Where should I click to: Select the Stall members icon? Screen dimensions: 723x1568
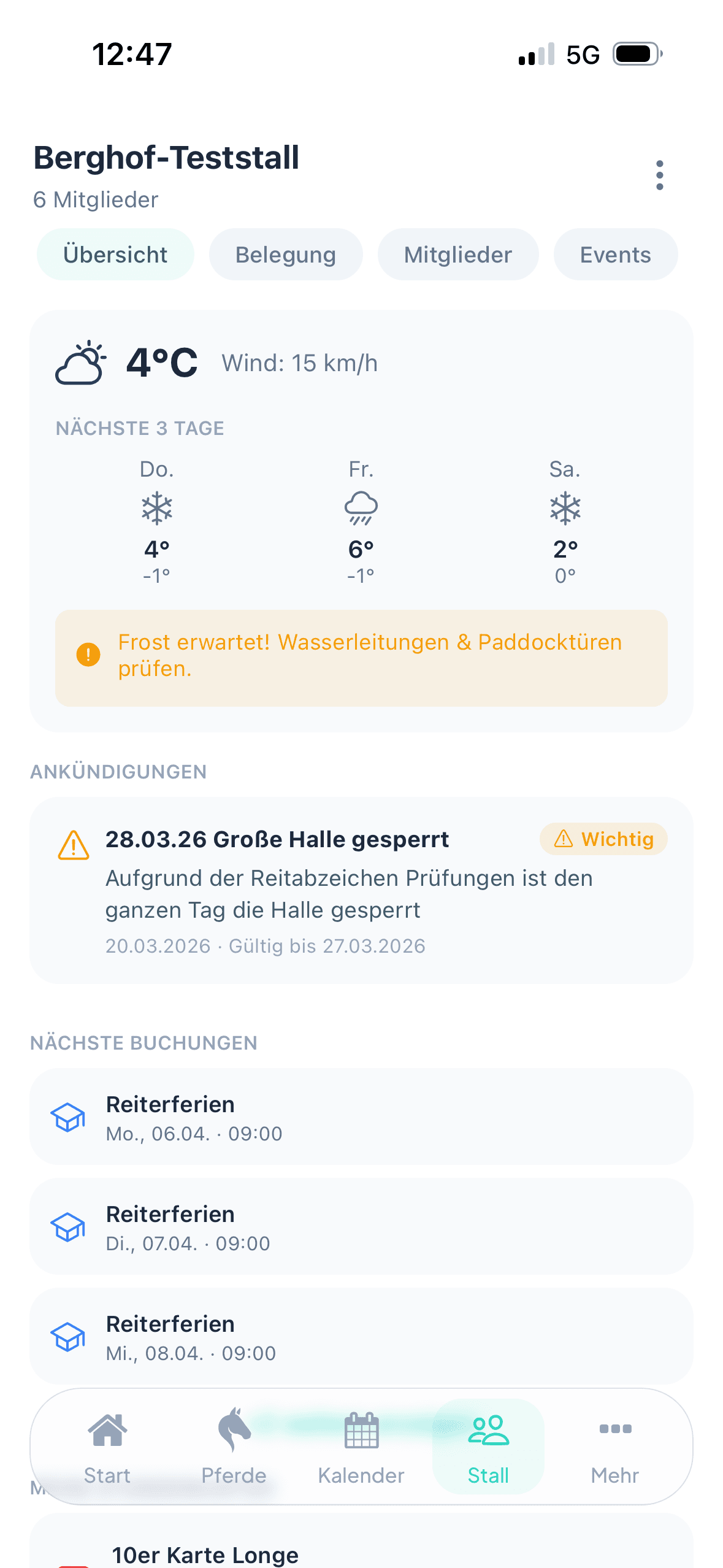(x=488, y=1429)
